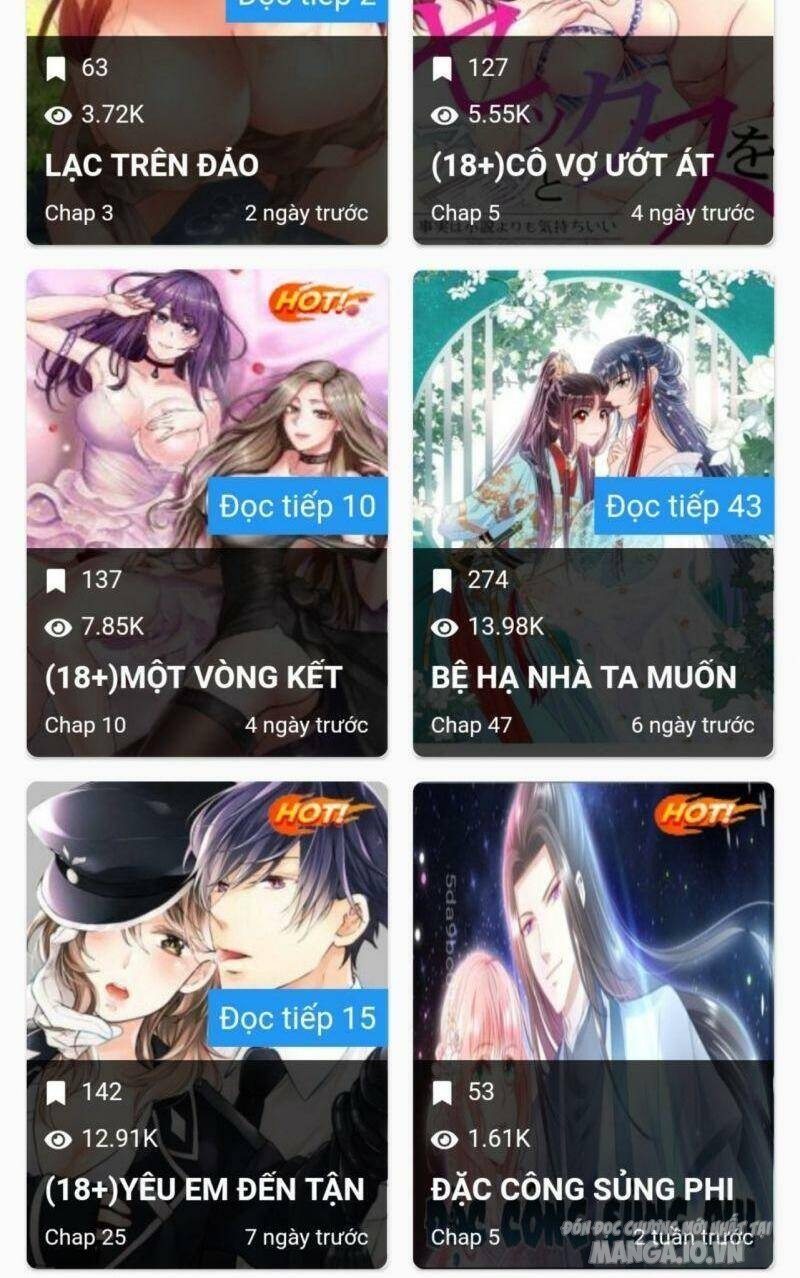
Task: Open the BỆ HẠ NHÀ TA MUỐN card
Action: point(593,513)
